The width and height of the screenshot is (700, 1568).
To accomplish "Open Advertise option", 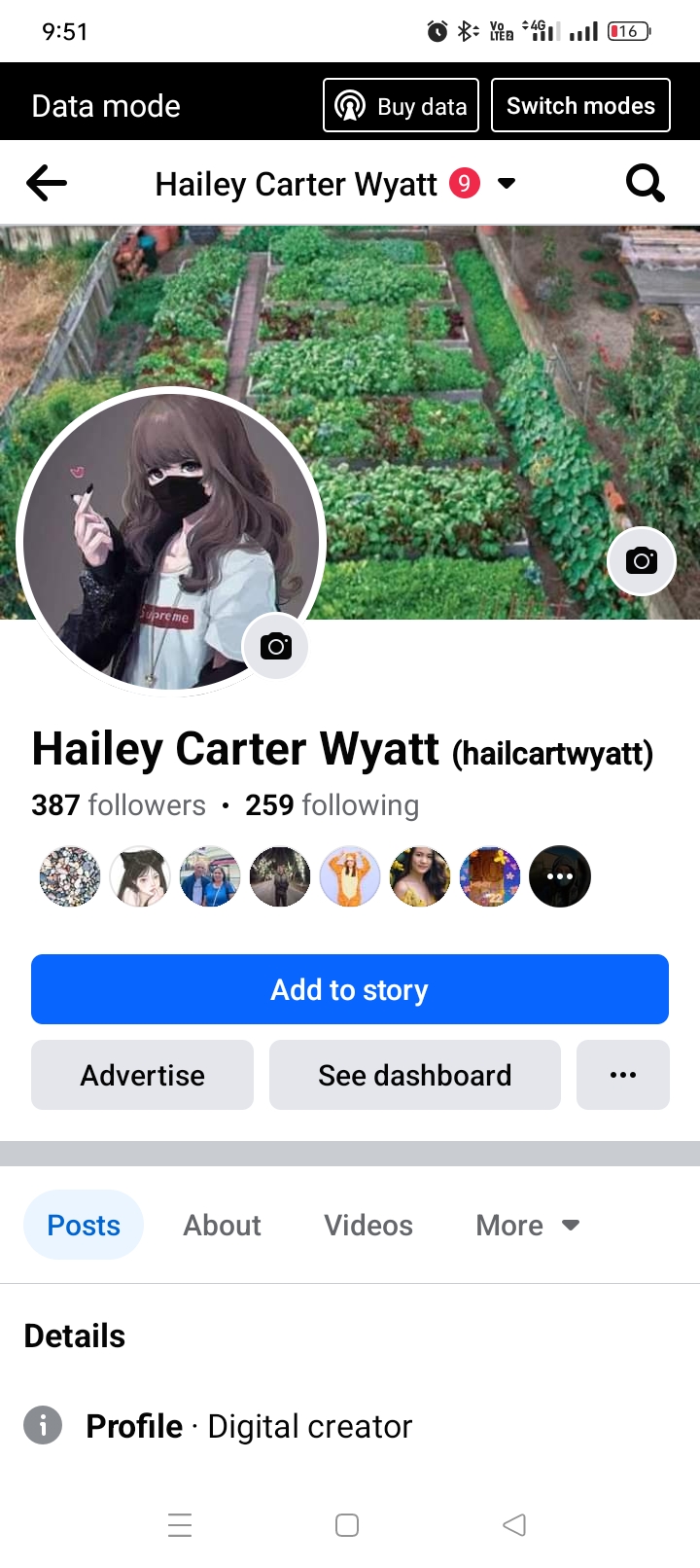I will 142,1075.
